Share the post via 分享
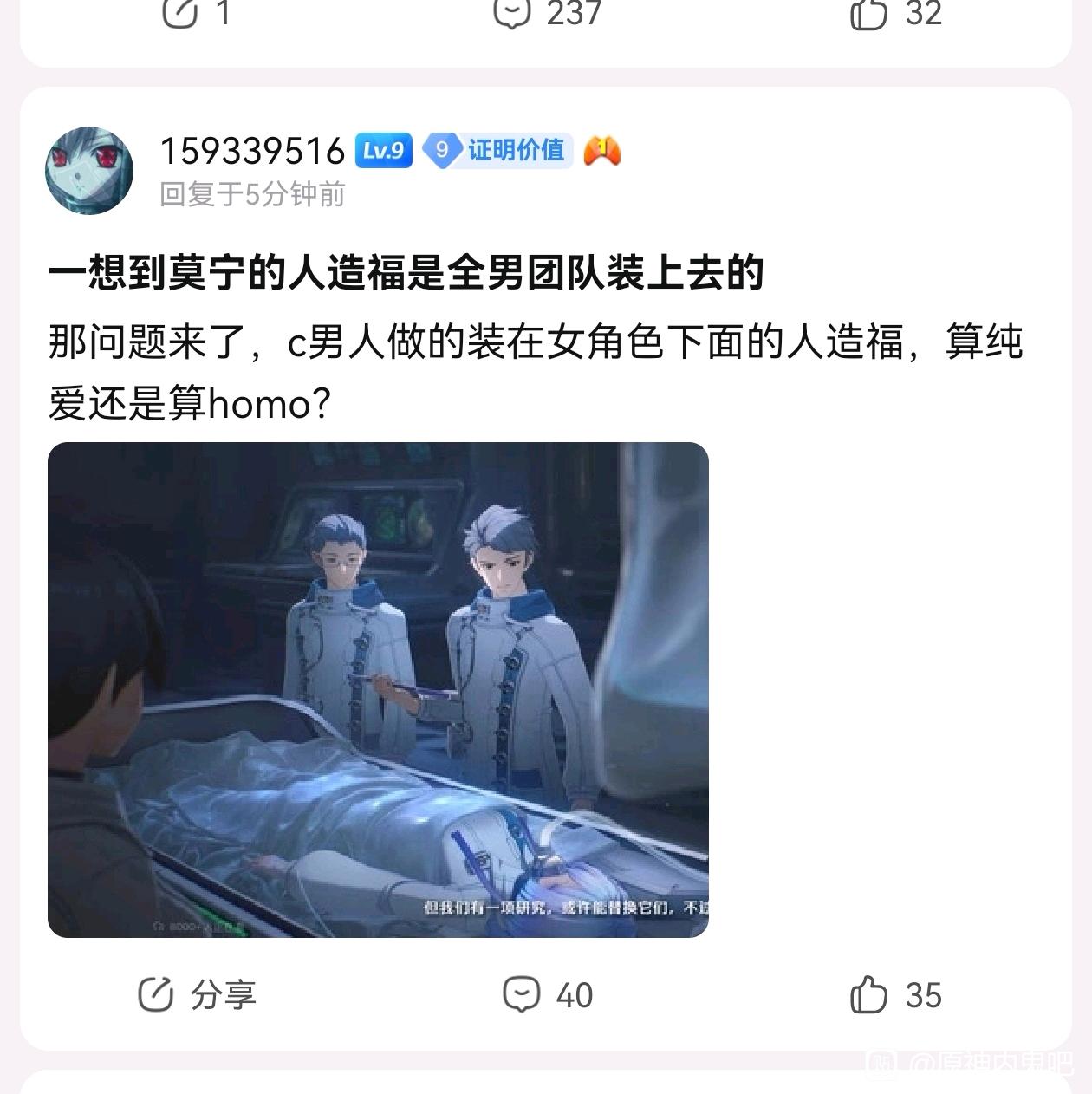This screenshot has width=1092, height=1094. (x=198, y=995)
